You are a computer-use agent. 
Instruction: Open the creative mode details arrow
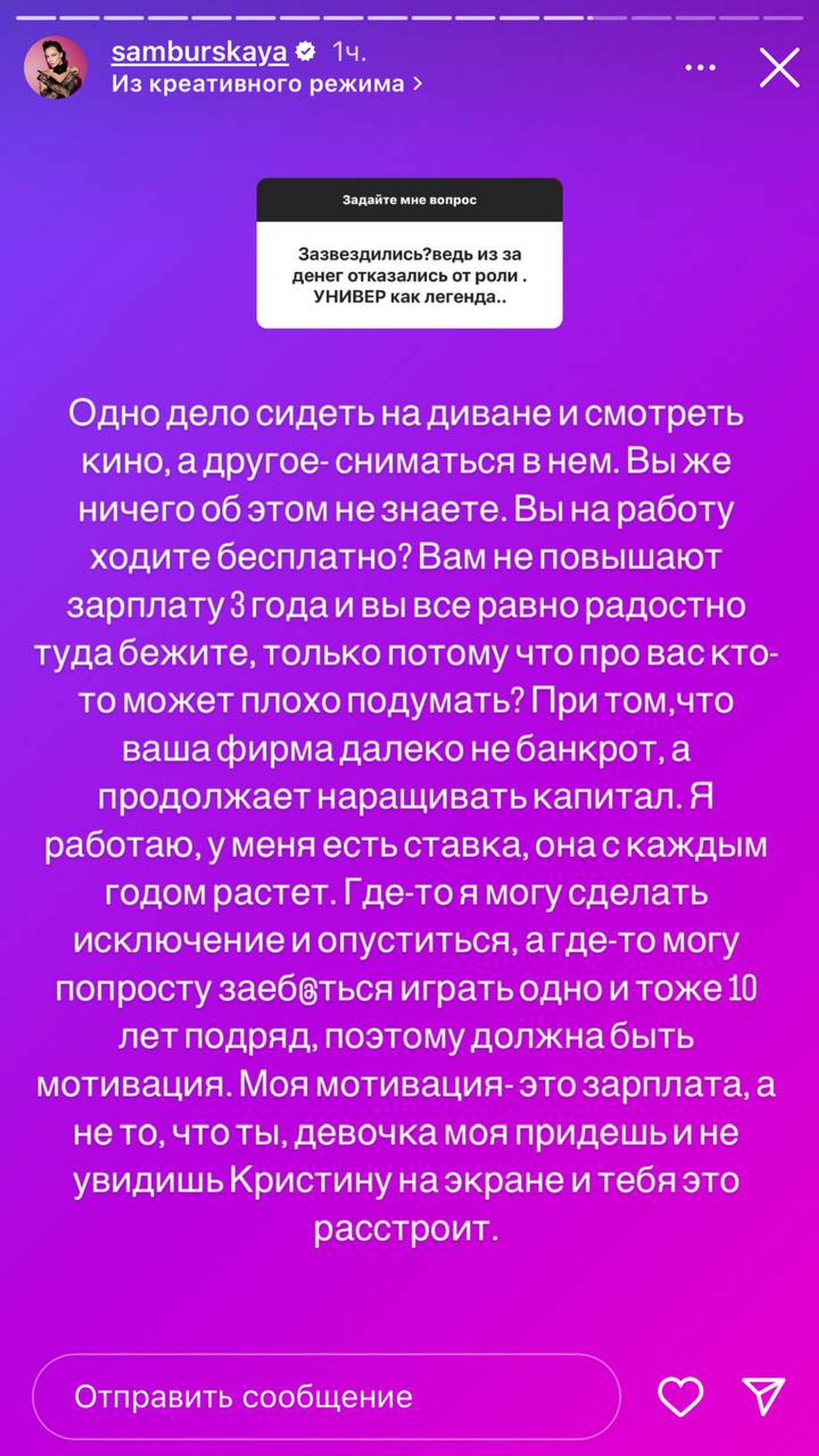pos(418,82)
